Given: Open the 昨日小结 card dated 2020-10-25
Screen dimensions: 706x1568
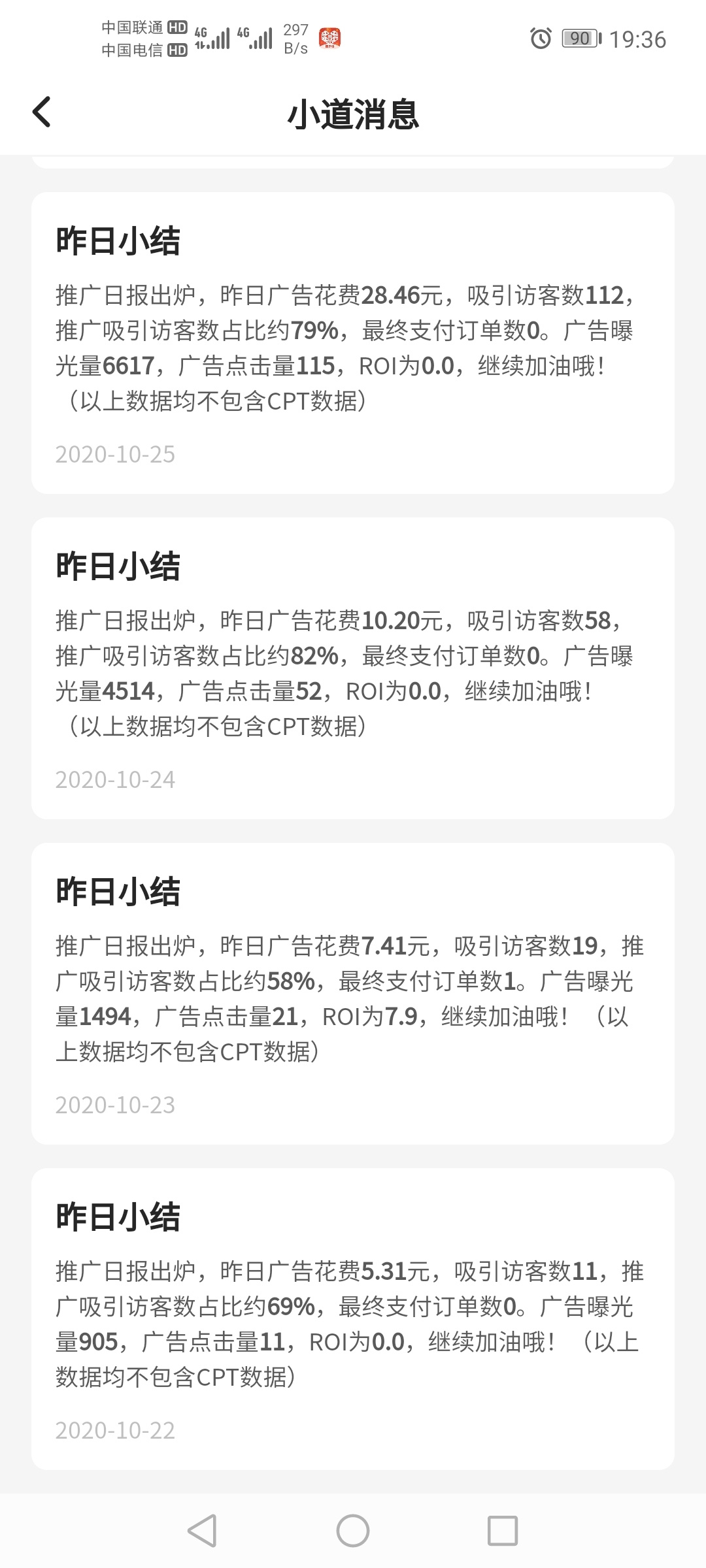Looking at the screenshot, I should pyautogui.click(x=353, y=343).
